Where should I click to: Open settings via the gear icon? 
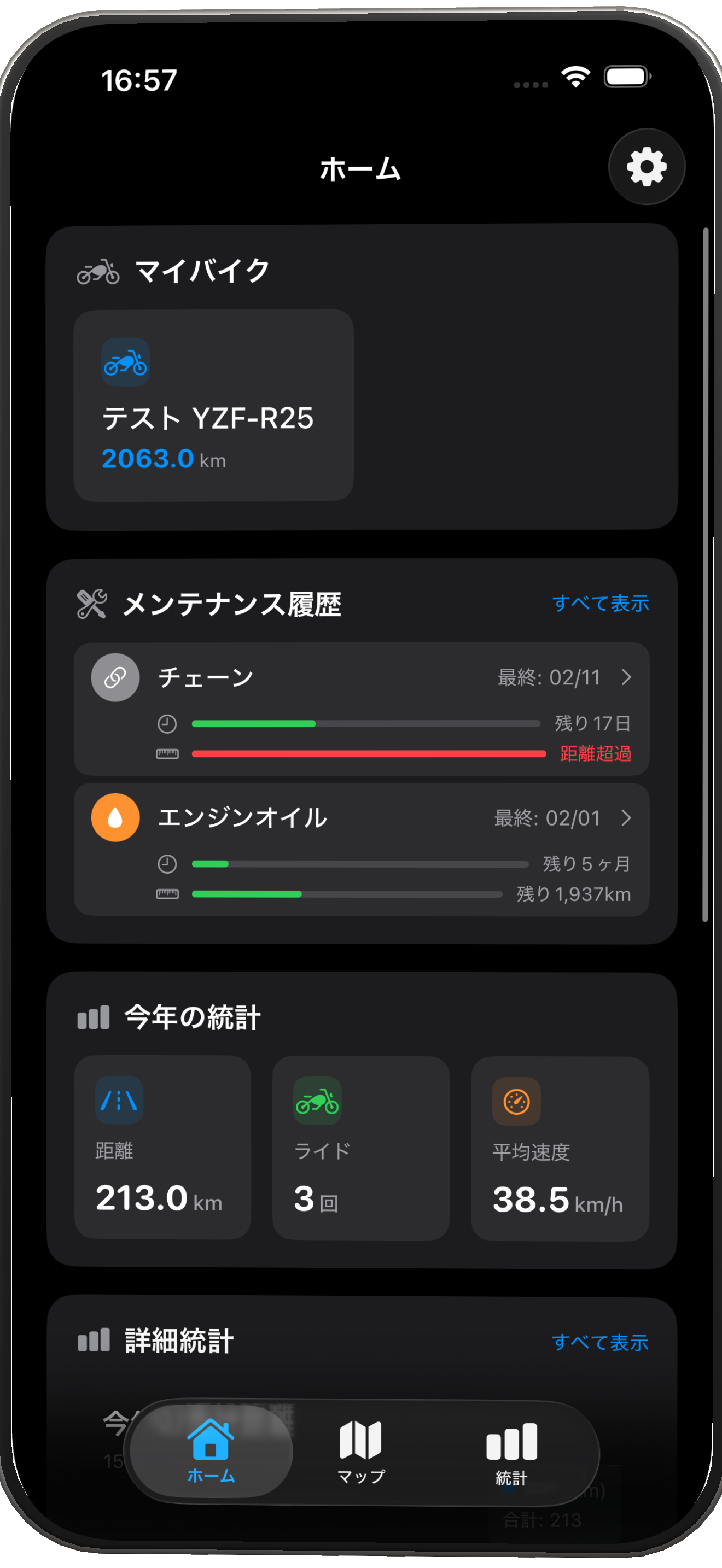point(647,167)
